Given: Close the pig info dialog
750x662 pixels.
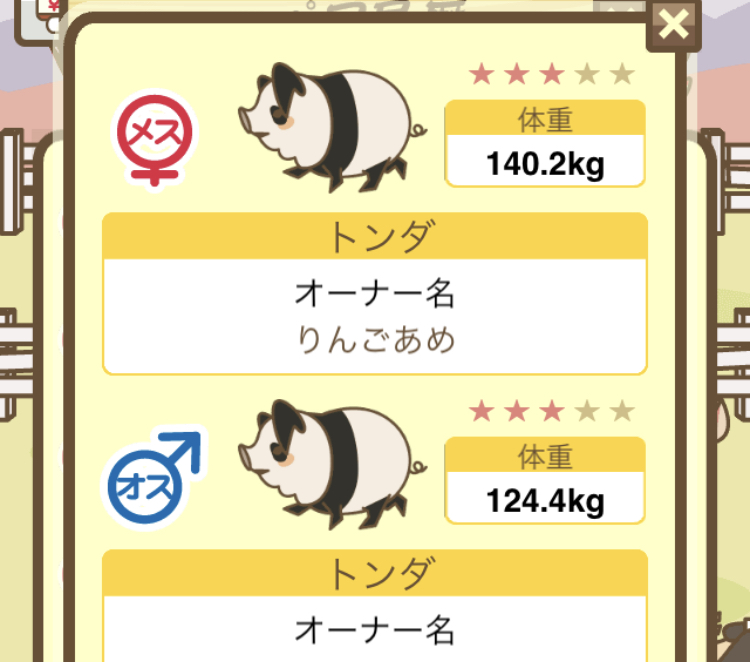Looking at the screenshot, I should 675,24.
